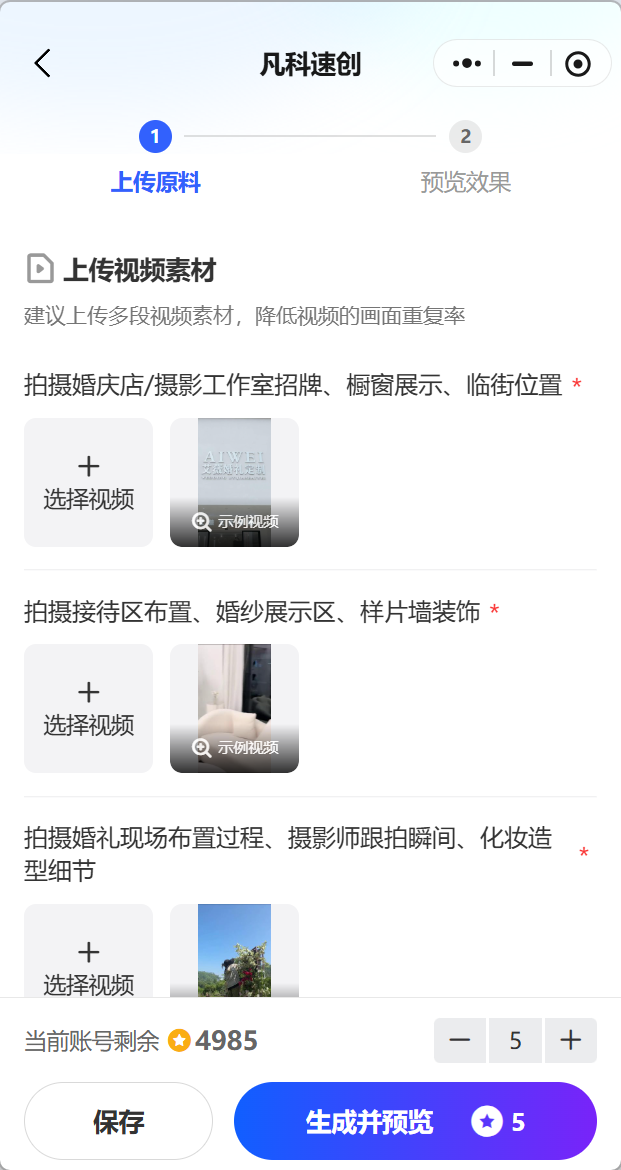
Task: Select video for the reception area section
Action: [x=89, y=708]
